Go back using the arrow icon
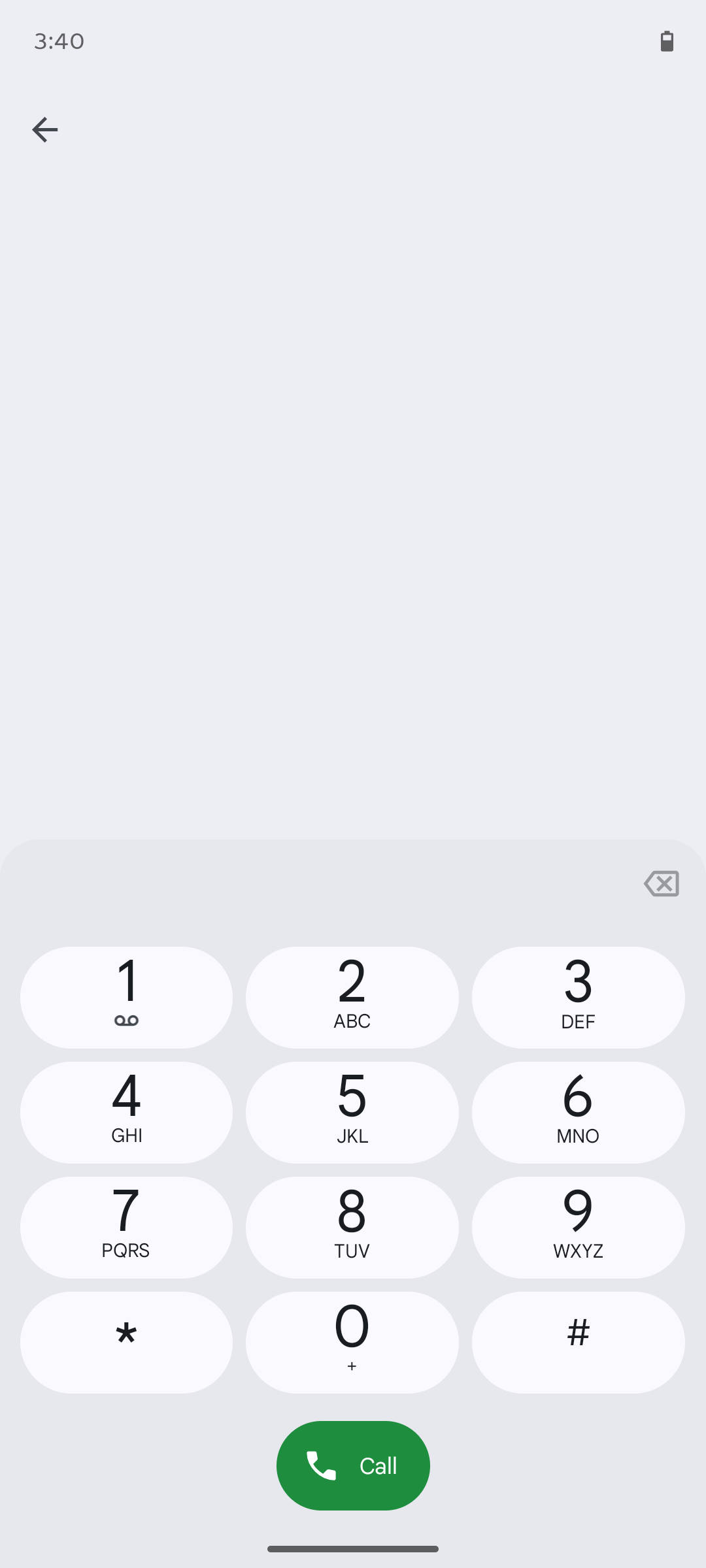 click(44, 129)
